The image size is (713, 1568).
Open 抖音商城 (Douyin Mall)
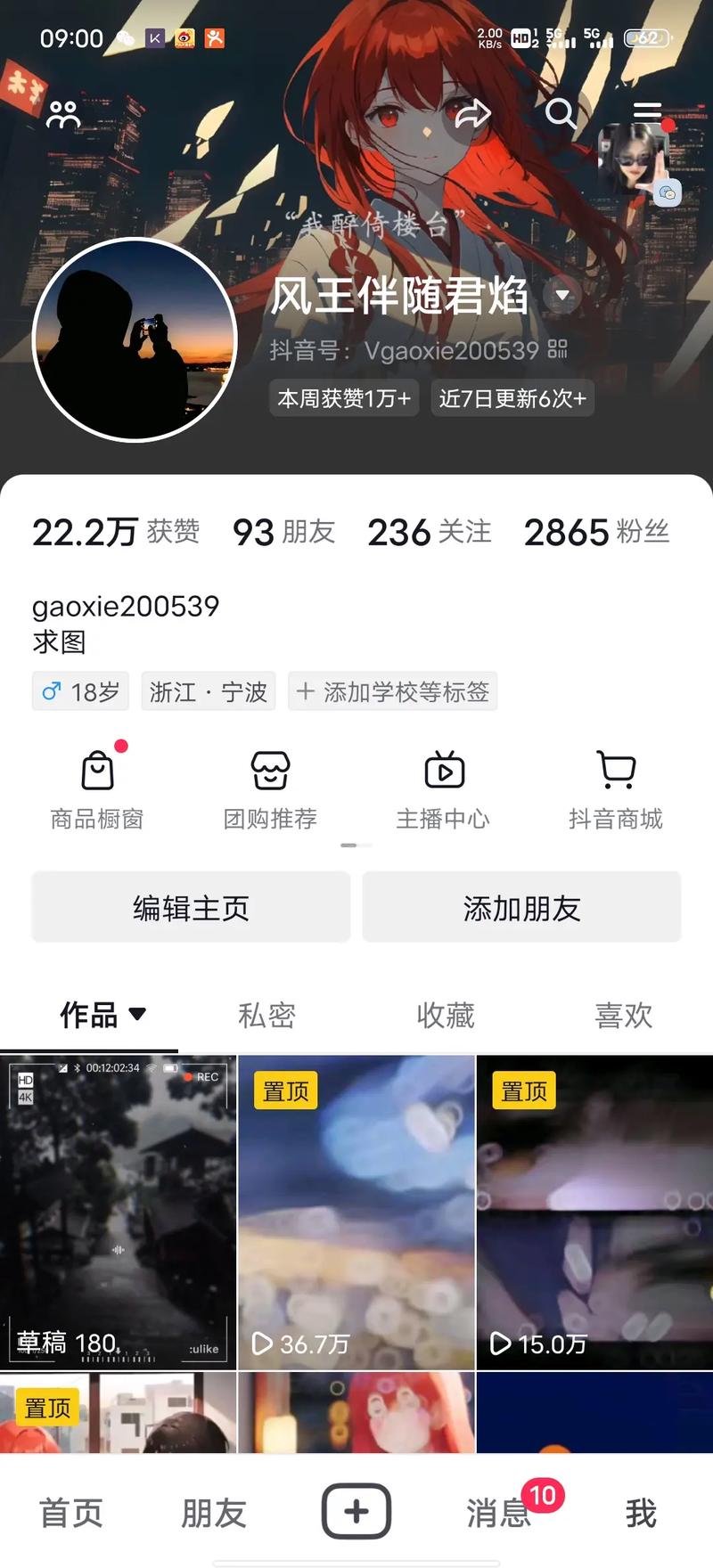tap(617, 788)
